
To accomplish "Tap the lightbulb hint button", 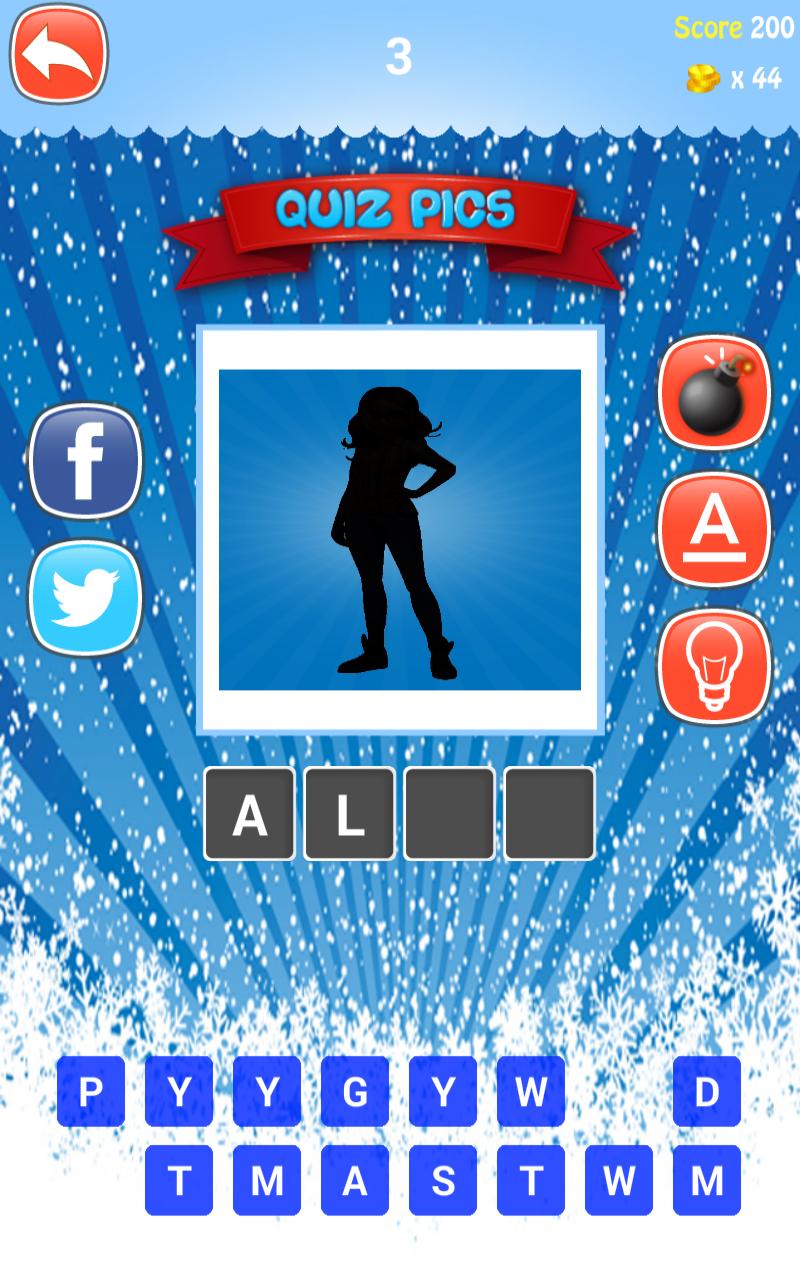I will point(714,666).
